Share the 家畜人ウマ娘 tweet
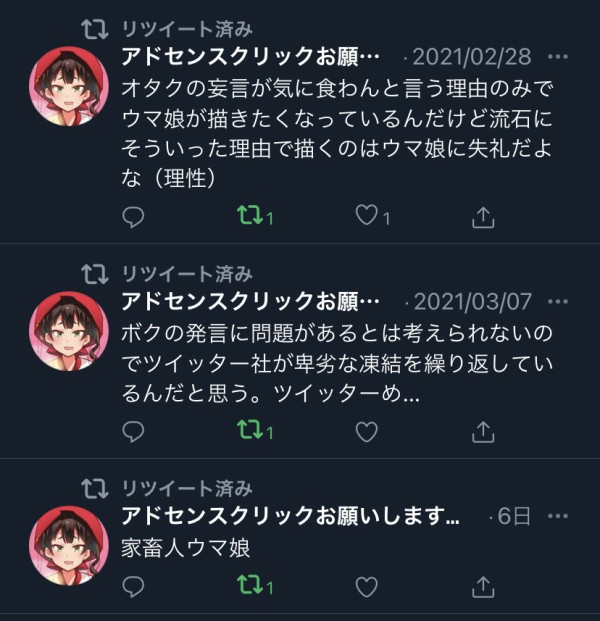This screenshot has width=600, height=621. pyautogui.click(x=483, y=586)
